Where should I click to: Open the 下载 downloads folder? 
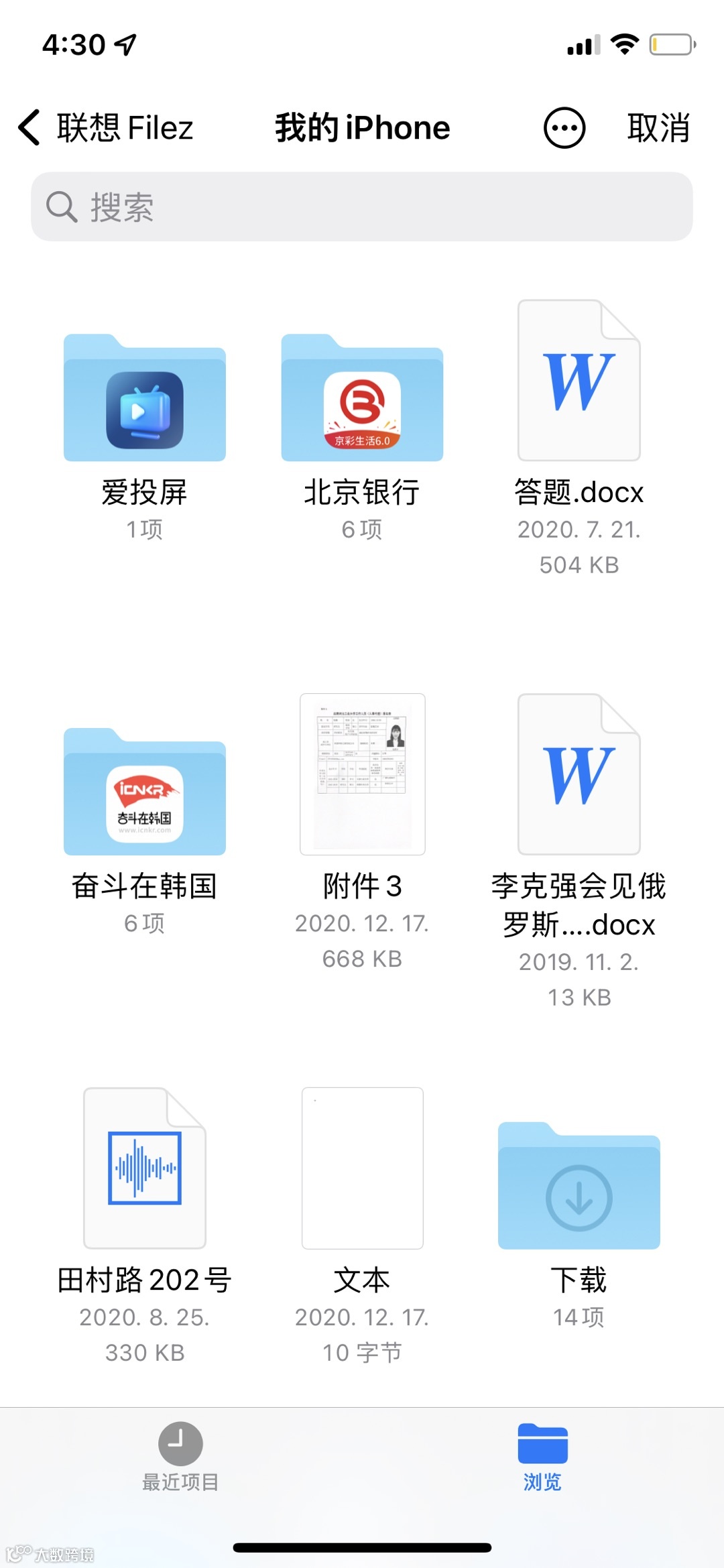pos(579,1188)
